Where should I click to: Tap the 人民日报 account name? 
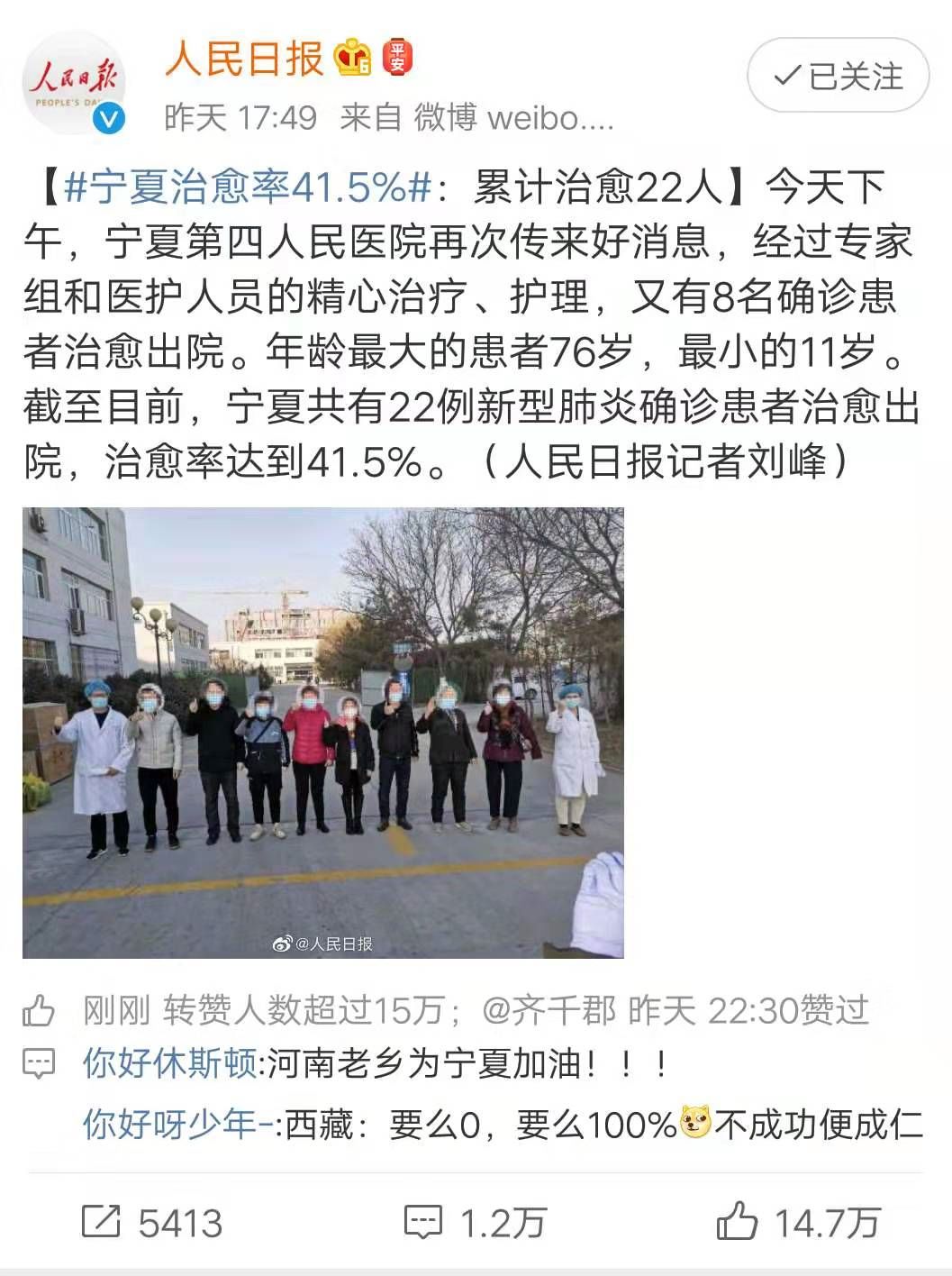(243, 59)
